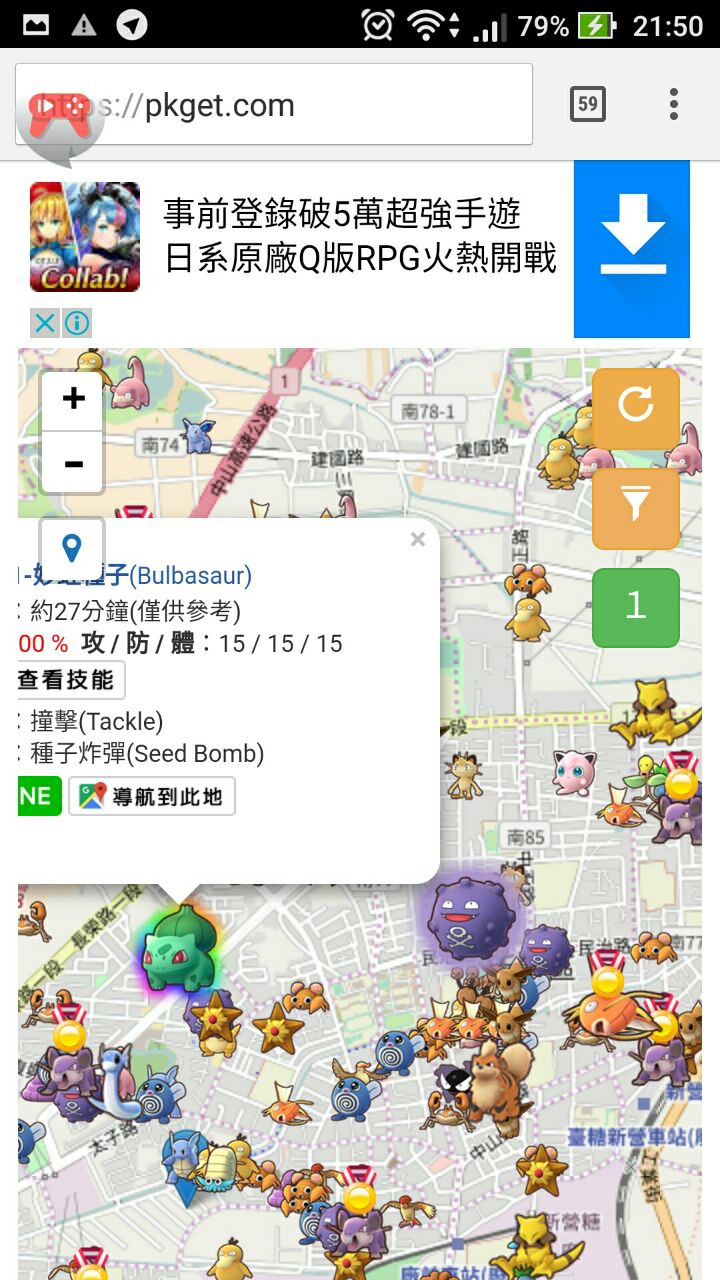Navigate to this spot with 導航到此地
720x1280 pixels.
pyautogui.click(x=152, y=797)
